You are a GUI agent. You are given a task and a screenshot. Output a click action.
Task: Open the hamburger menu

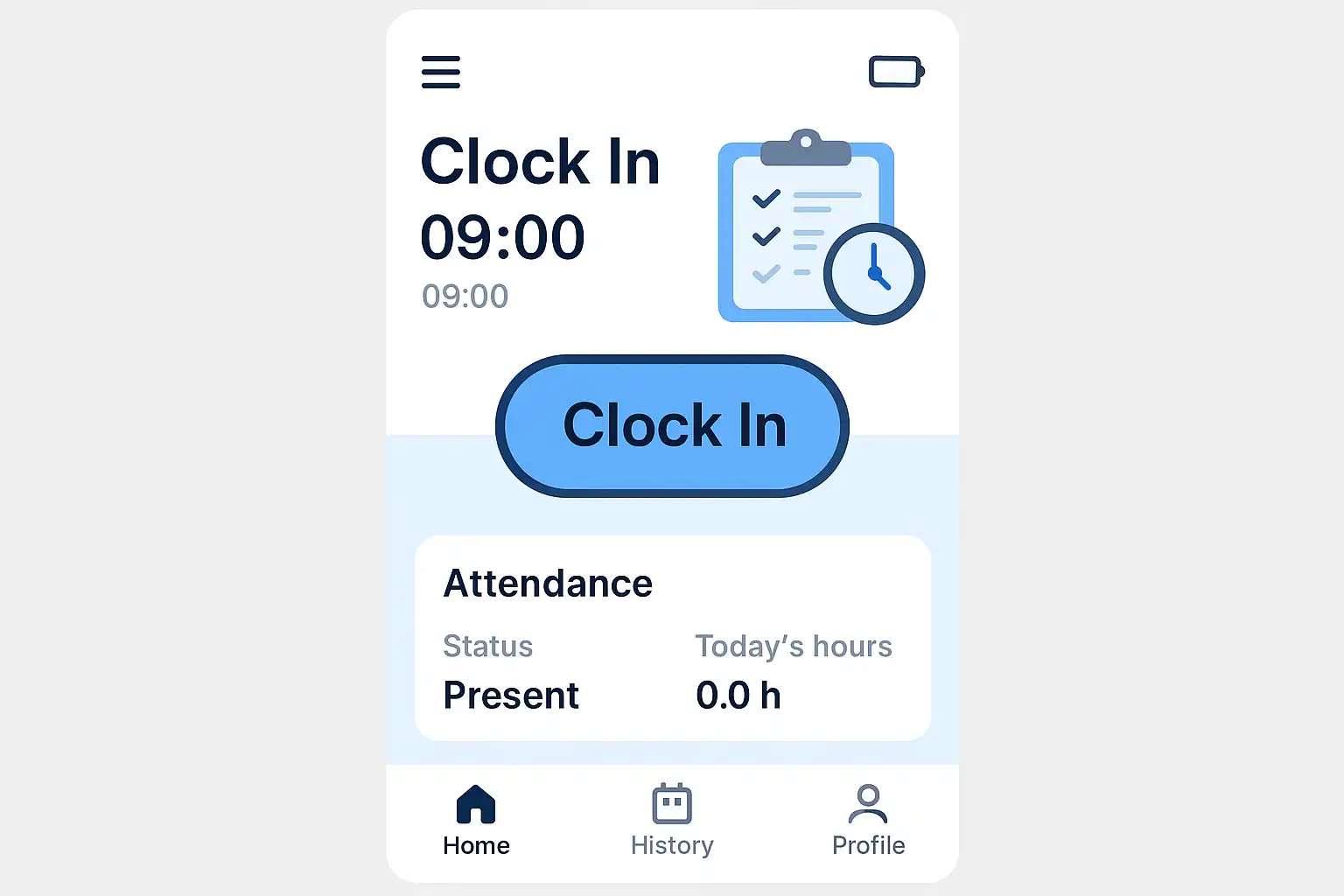pyautogui.click(x=441, y=72)
